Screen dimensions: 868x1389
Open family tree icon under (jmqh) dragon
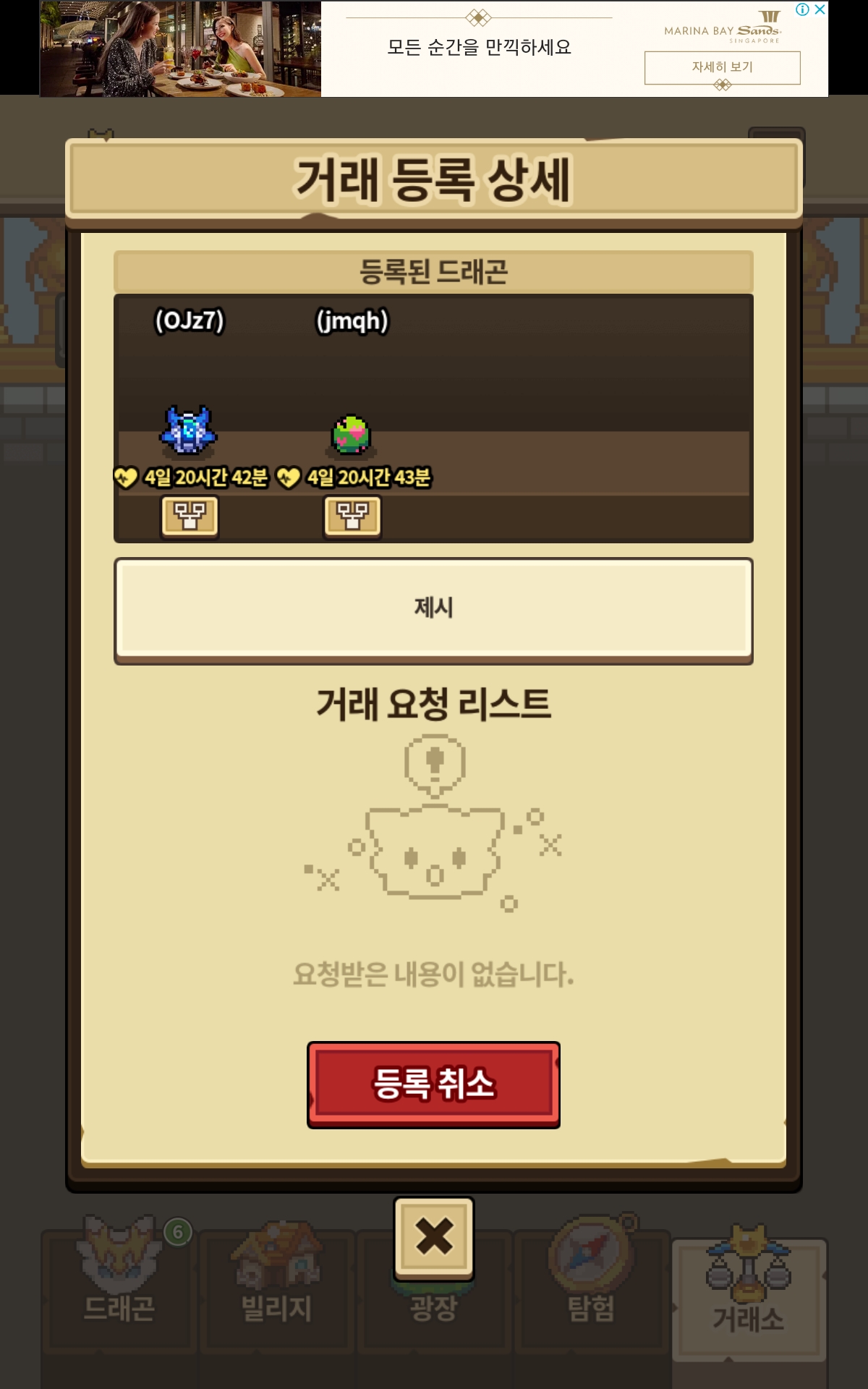pyautogui.click(x=352, y=517)
